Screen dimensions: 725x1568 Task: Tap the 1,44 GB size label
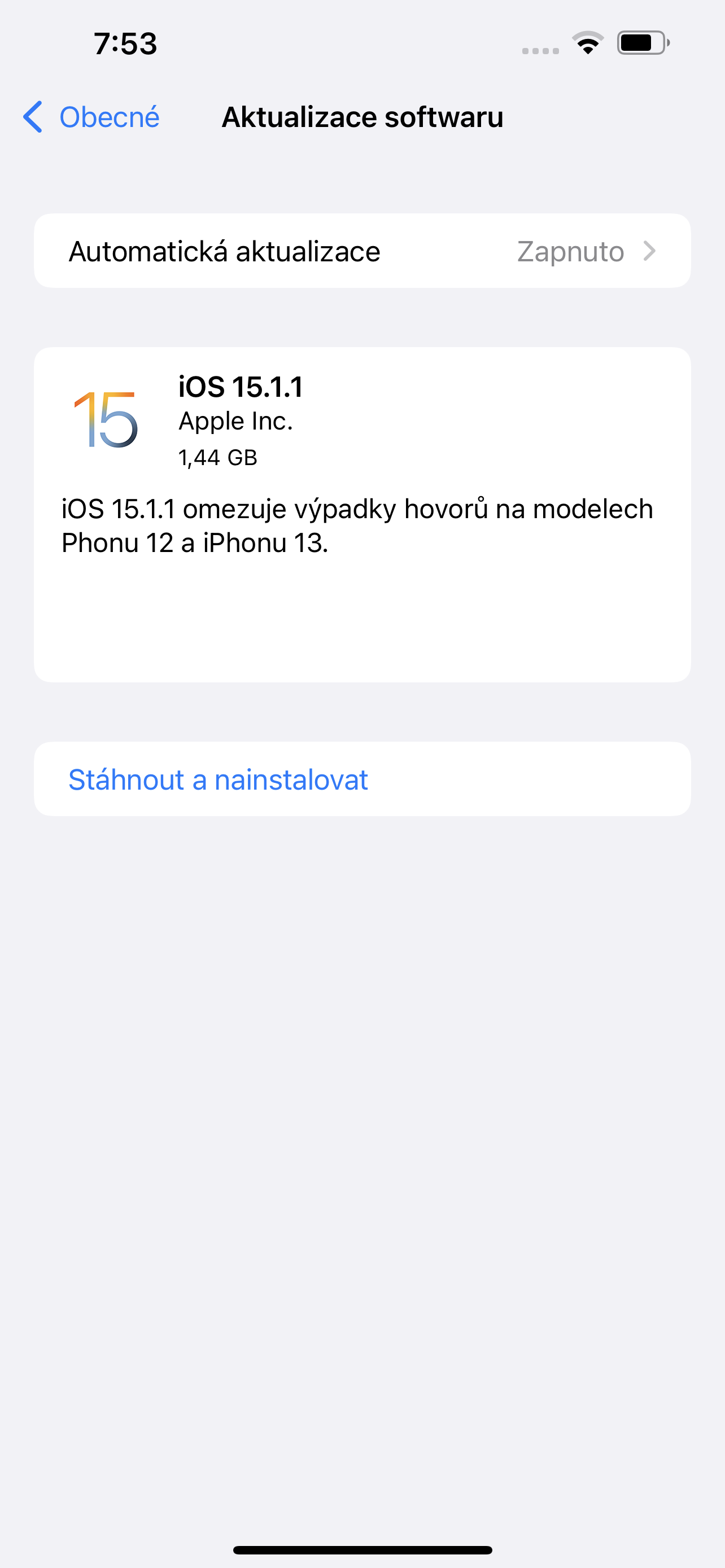click(x=217, y=458)
